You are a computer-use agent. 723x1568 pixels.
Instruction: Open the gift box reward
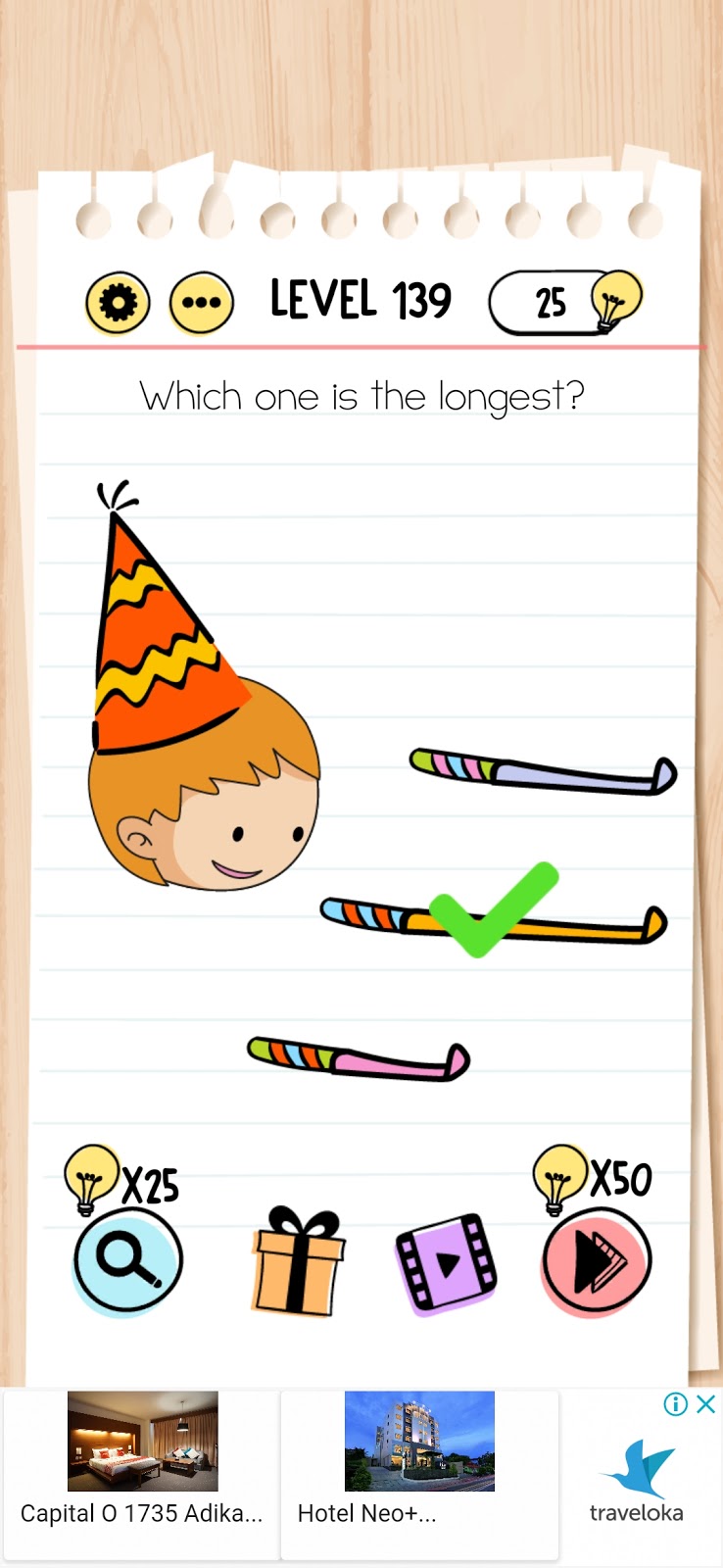[x=298, y=1262]
